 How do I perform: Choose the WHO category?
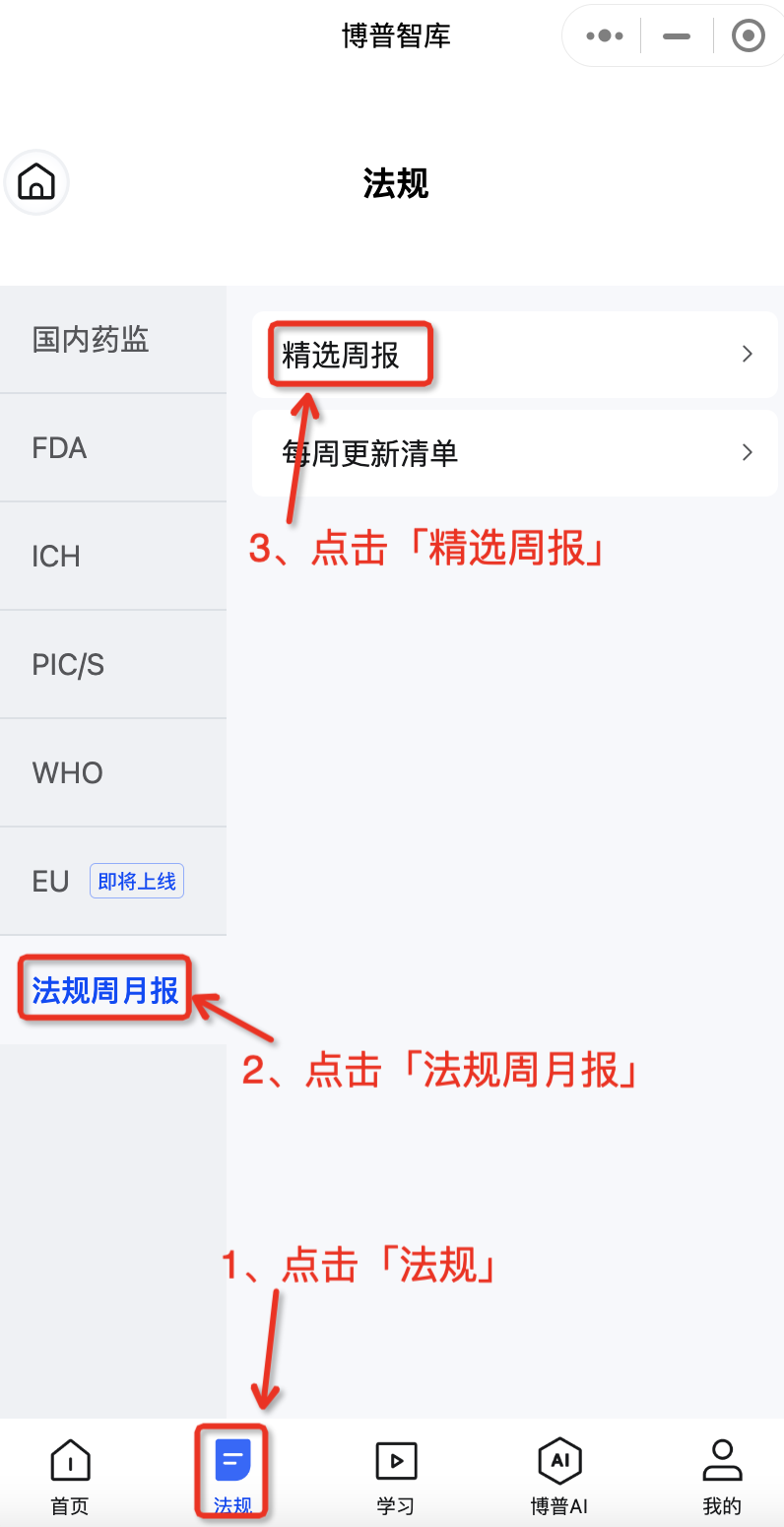click(67, 773)
